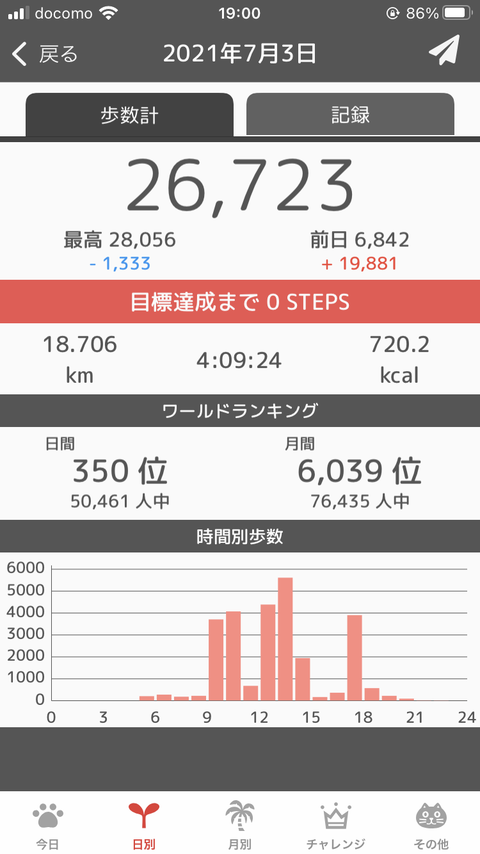480x854 pixels.
Task: Select the 歩数計 tab
Action: (130, 115)
